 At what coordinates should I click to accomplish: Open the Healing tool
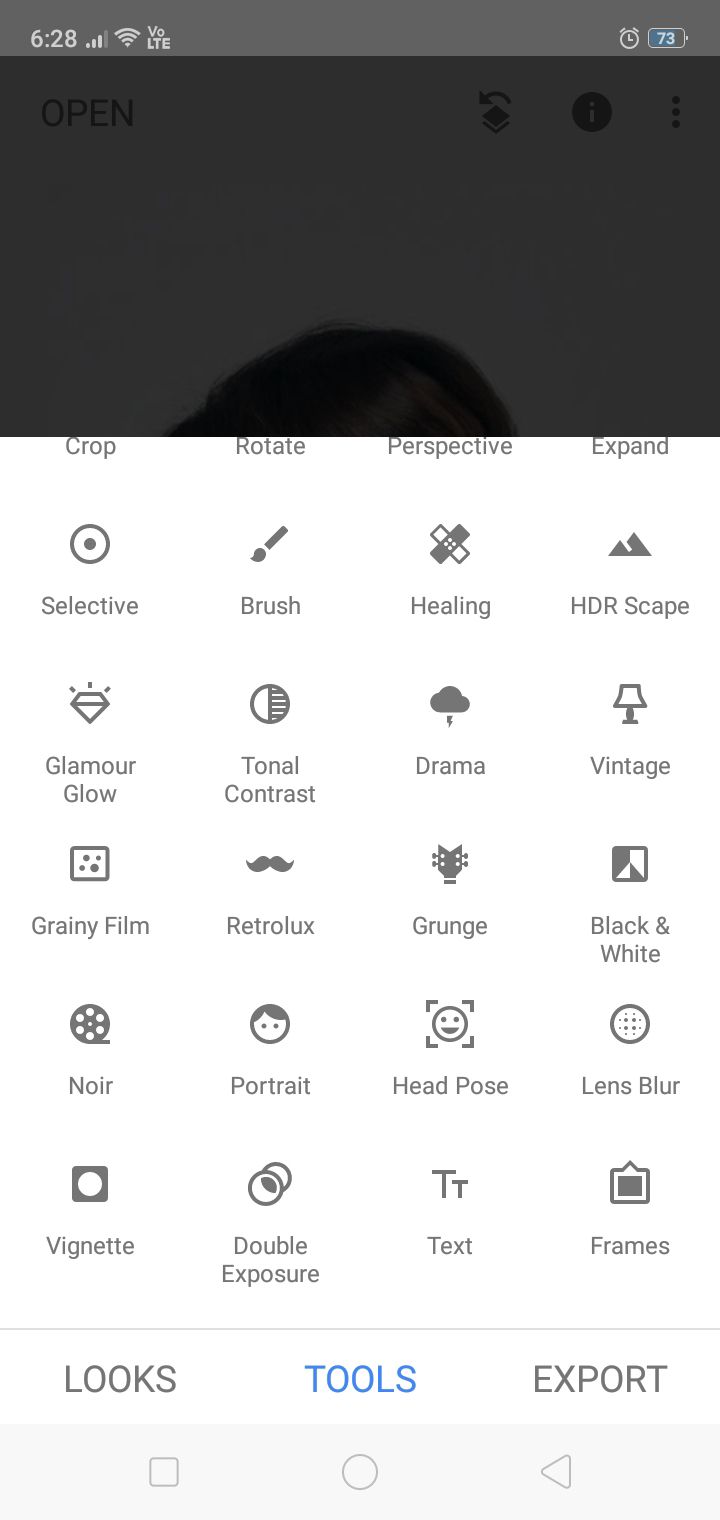pos(450,572)
